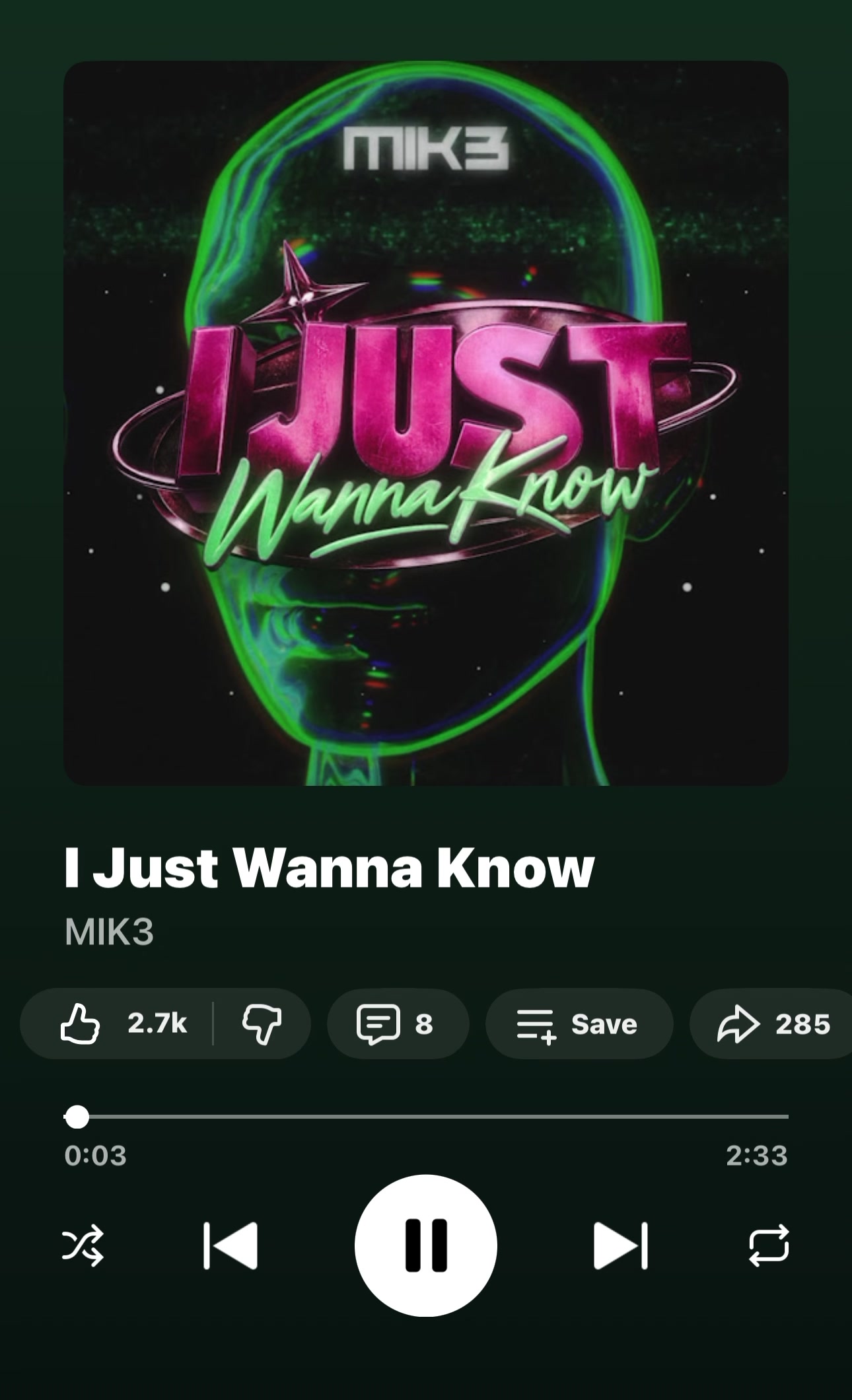Tap the I Just Wanna Know album artwork
This screenshot has height=1400, width=852.
coord(426,423)
